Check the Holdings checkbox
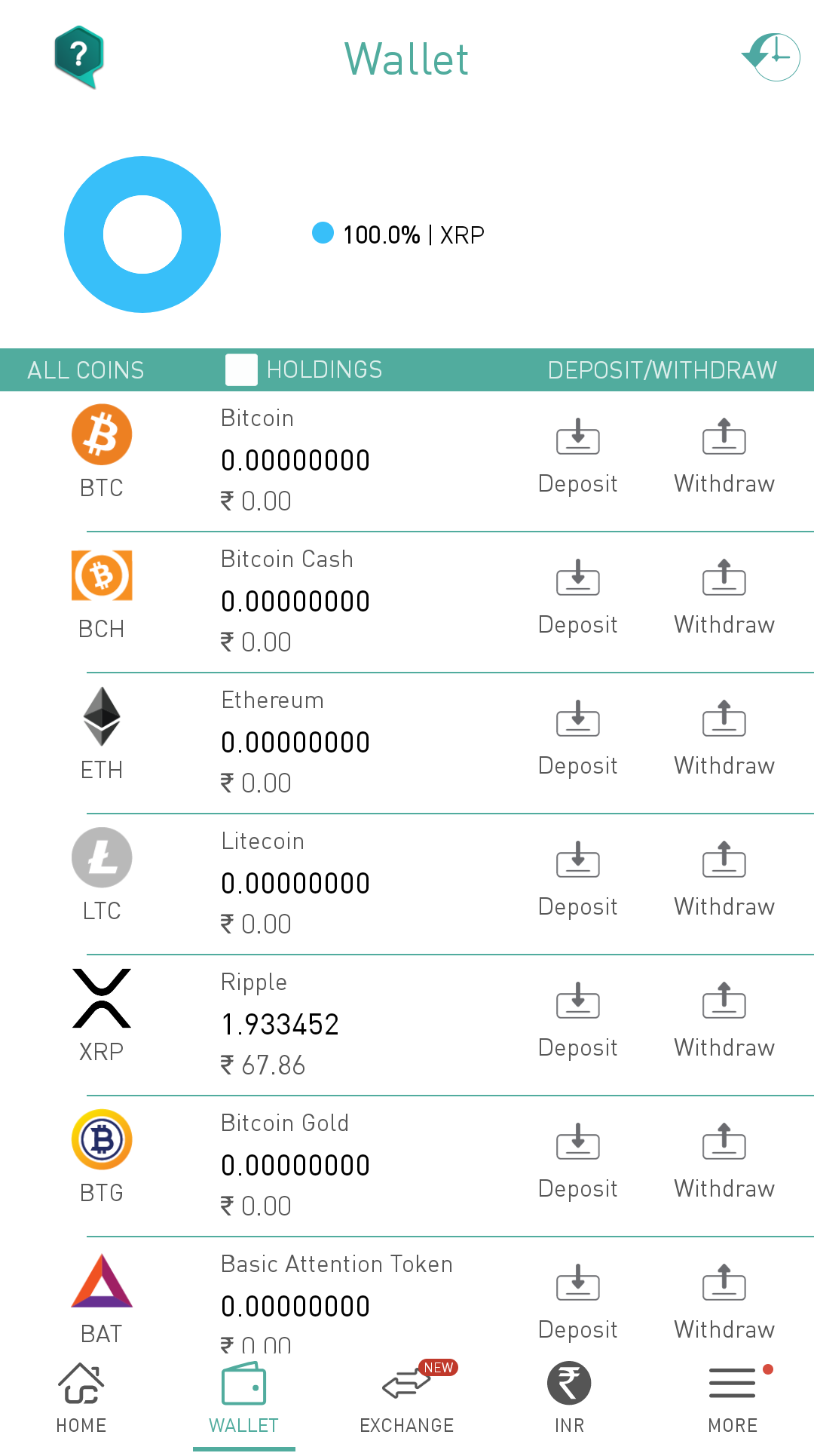The width and height of the screenshot is (814, 1456). tap(241, 369)
